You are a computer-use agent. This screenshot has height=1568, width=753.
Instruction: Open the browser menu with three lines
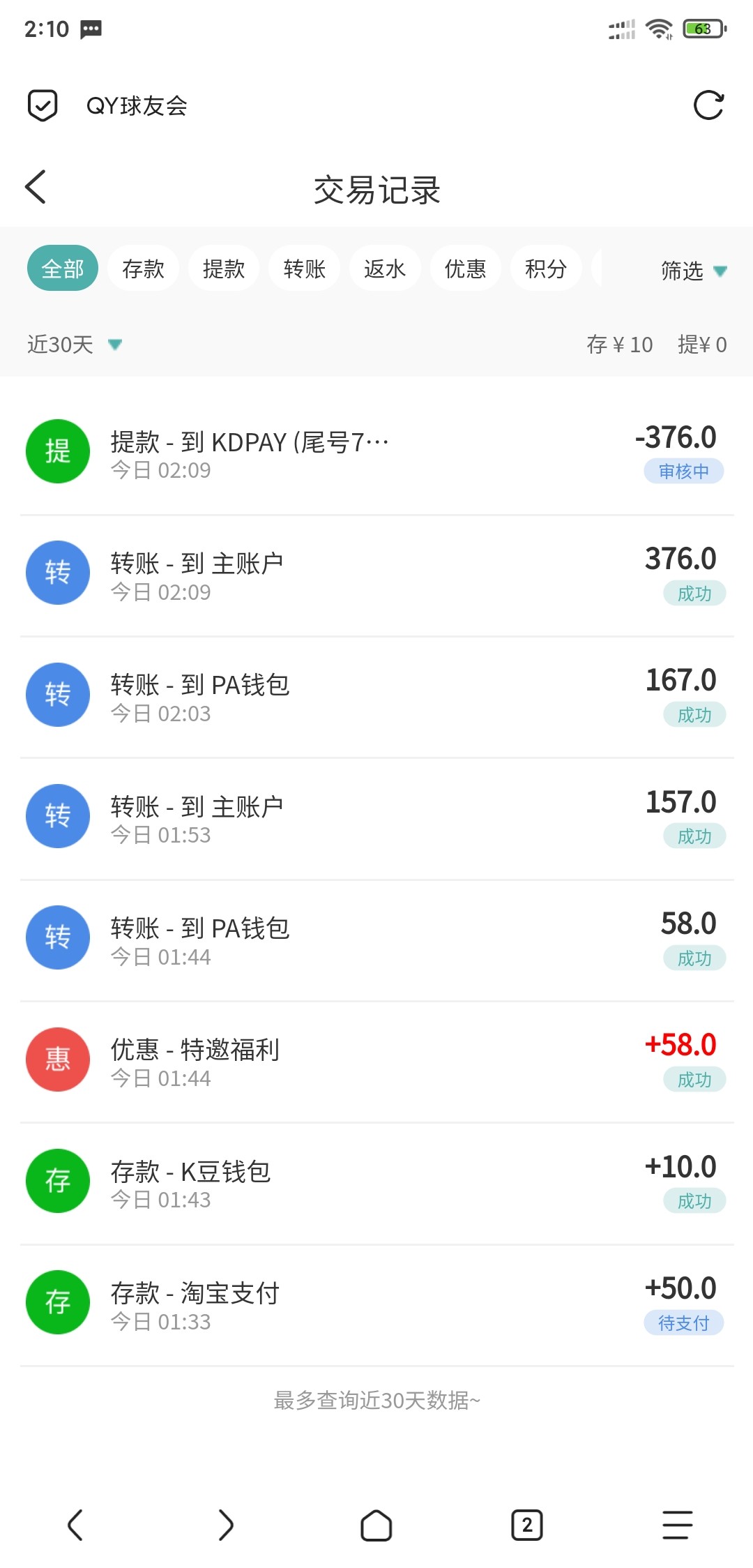click(x=677, y=1525)
